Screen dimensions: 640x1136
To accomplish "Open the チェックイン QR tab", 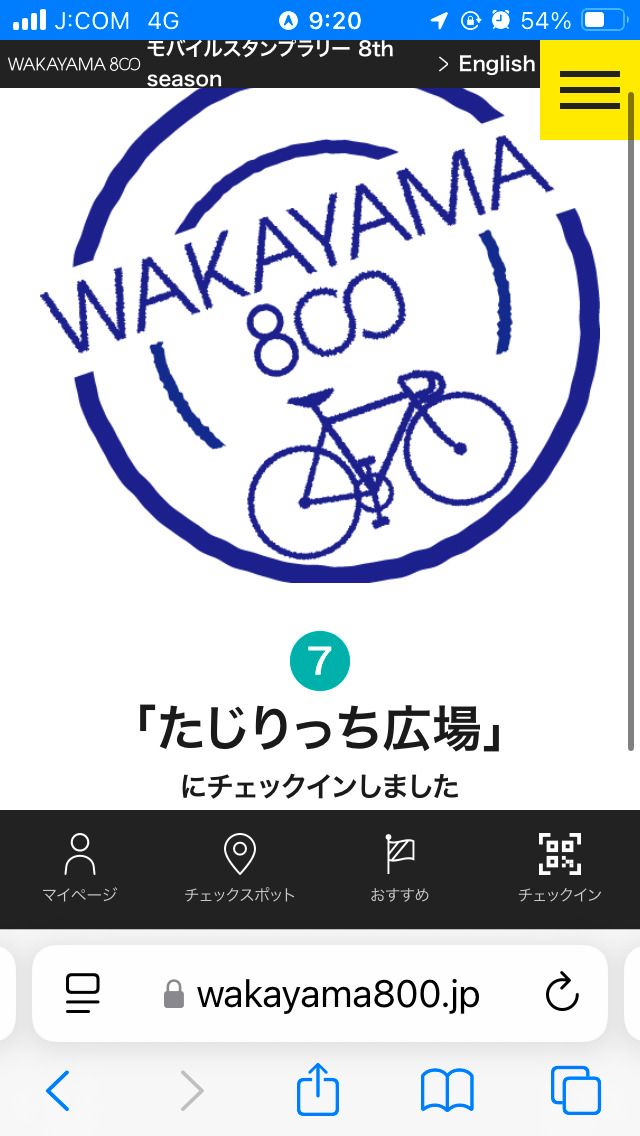I will (x=559, y=868).
